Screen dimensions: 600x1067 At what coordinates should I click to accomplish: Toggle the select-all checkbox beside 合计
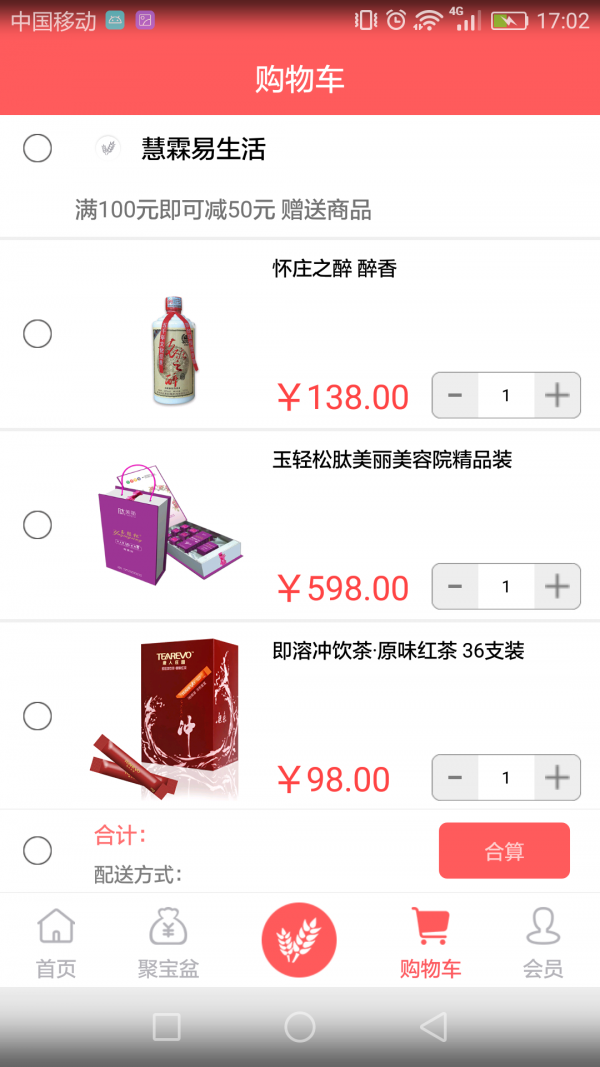point(37,850)
